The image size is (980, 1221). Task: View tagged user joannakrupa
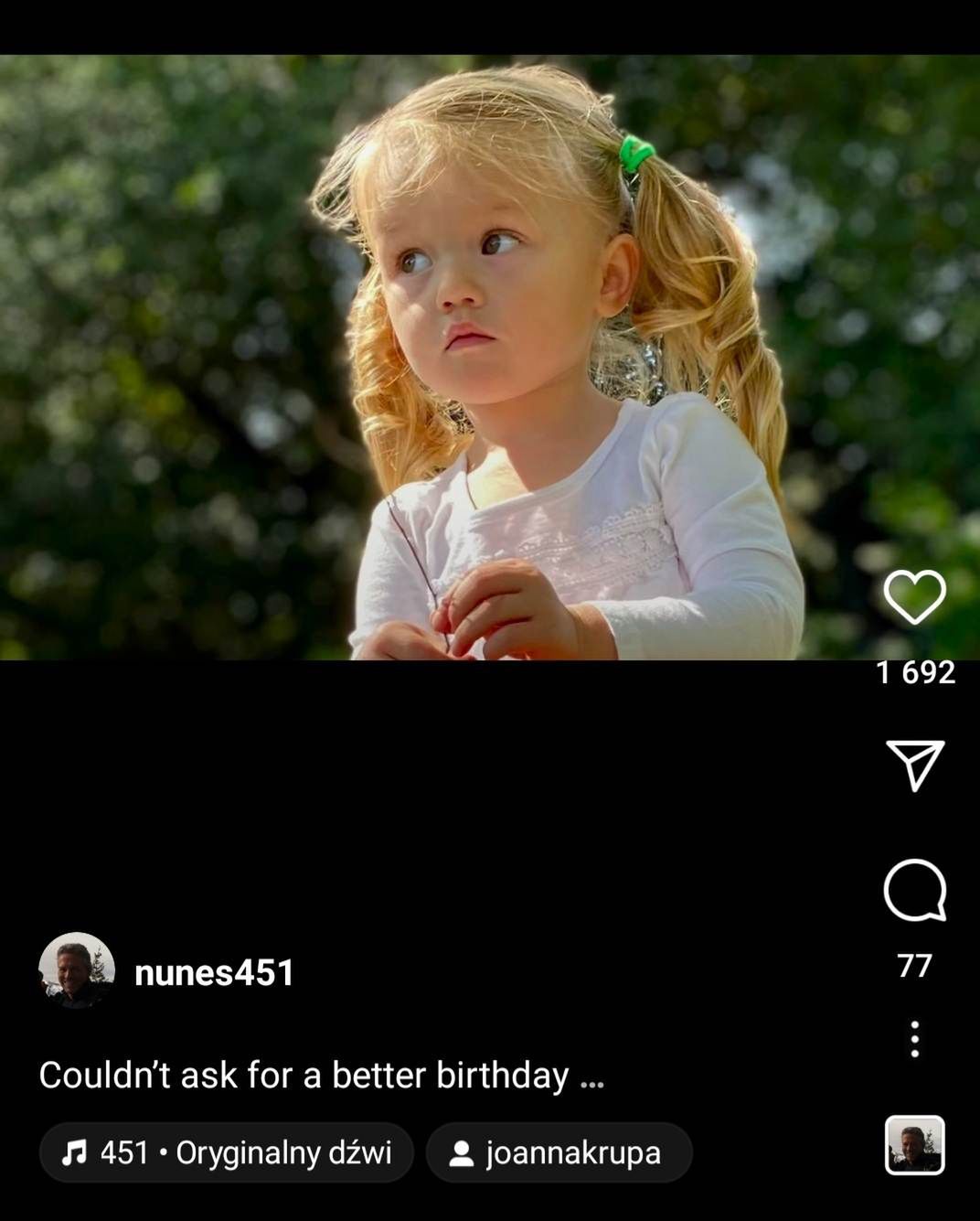[559, 1152]
